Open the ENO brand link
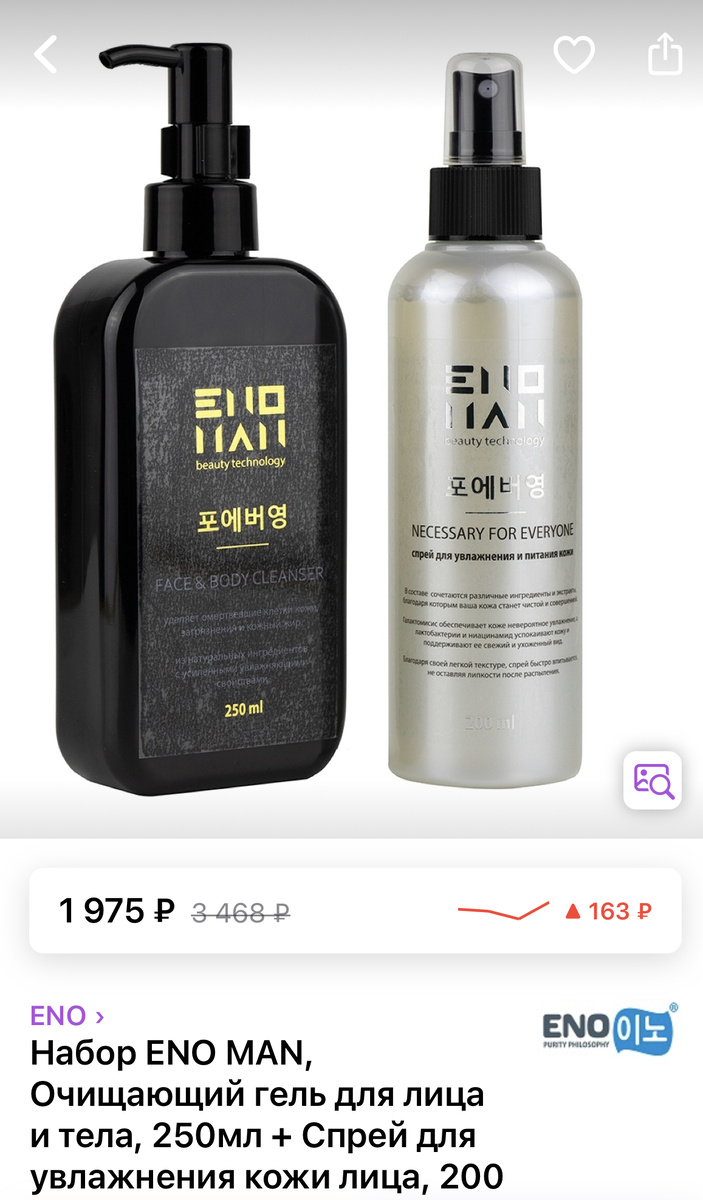The width and height of the screenshot is (703, 1200). click(x=68, y=1016)
